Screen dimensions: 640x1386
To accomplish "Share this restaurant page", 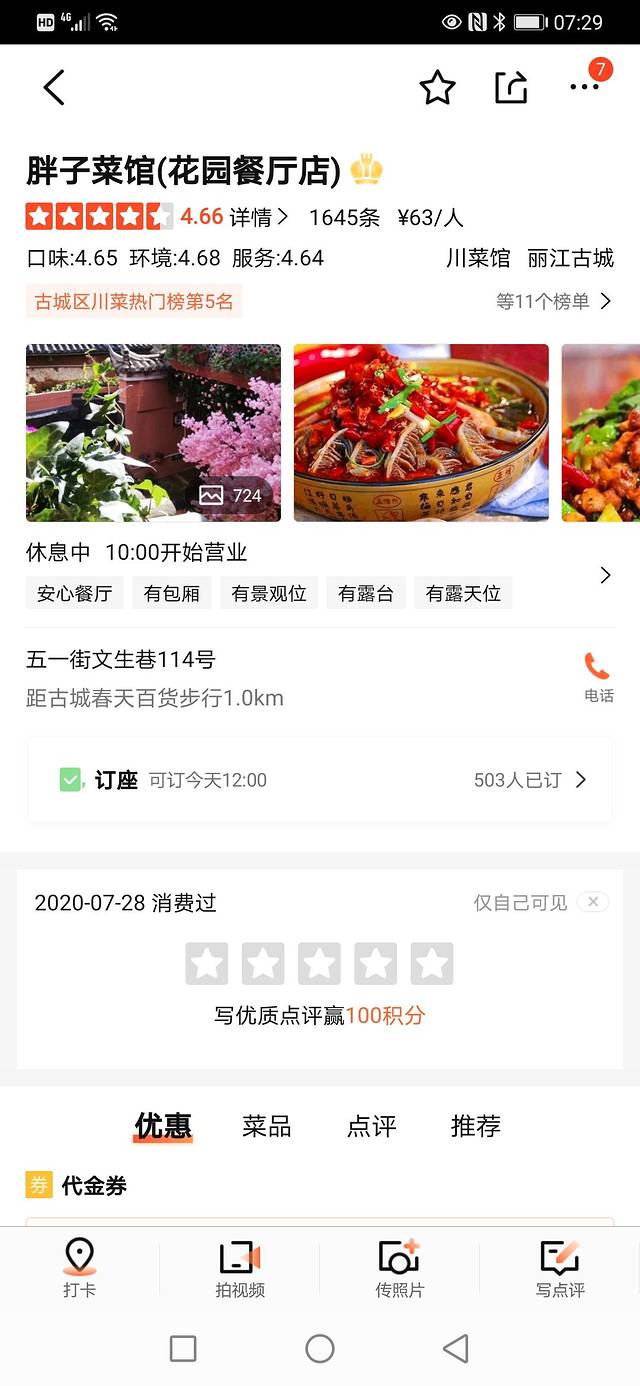I will (x=511, y=88).
